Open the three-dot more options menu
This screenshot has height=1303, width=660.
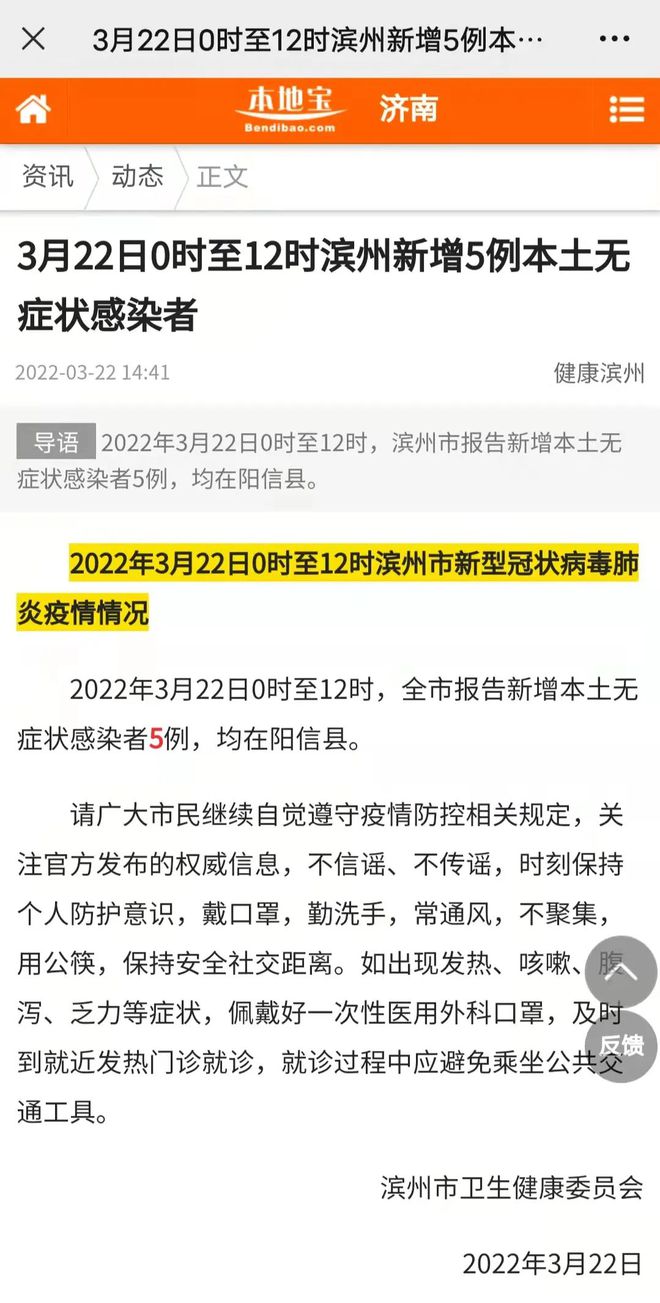[x=614, y=39]
